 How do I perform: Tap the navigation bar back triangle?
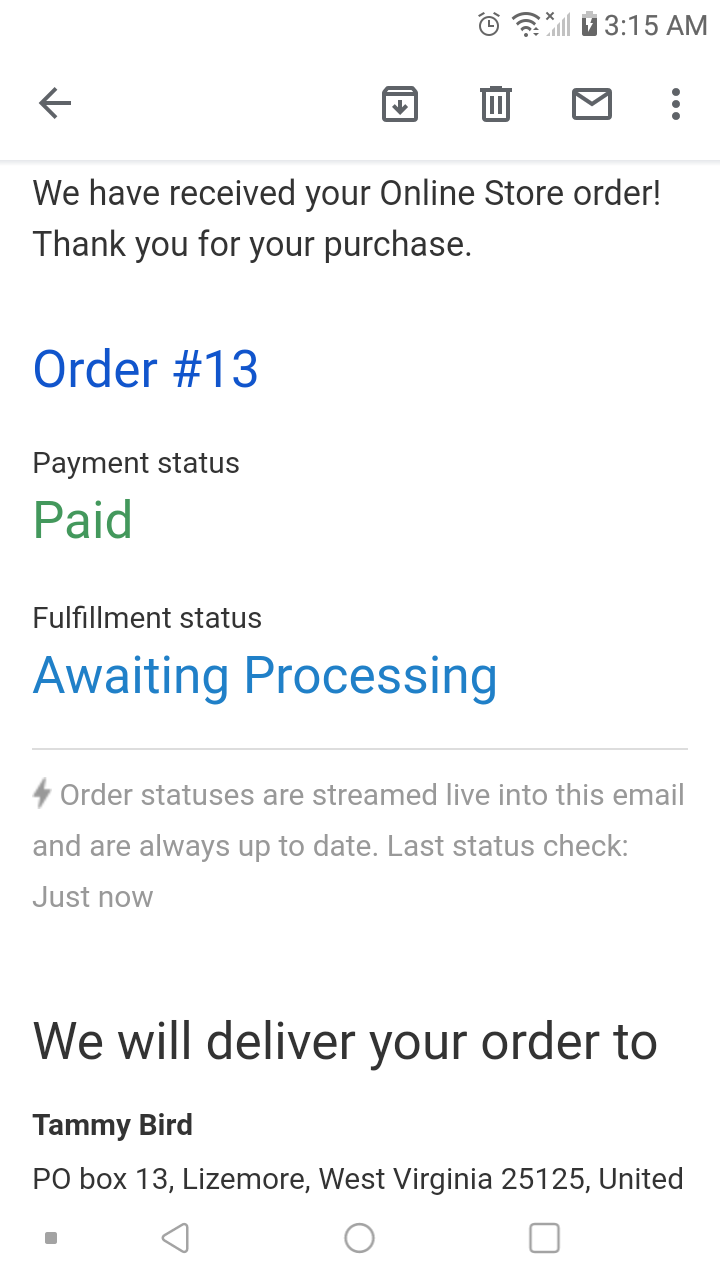(175, 1237)
